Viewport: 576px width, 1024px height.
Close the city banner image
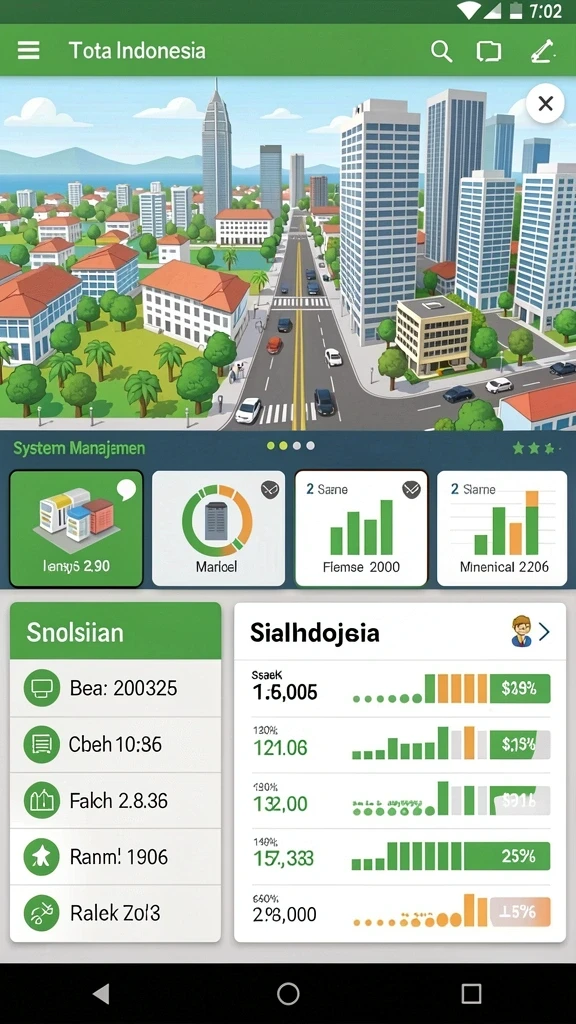pos(545,103)
